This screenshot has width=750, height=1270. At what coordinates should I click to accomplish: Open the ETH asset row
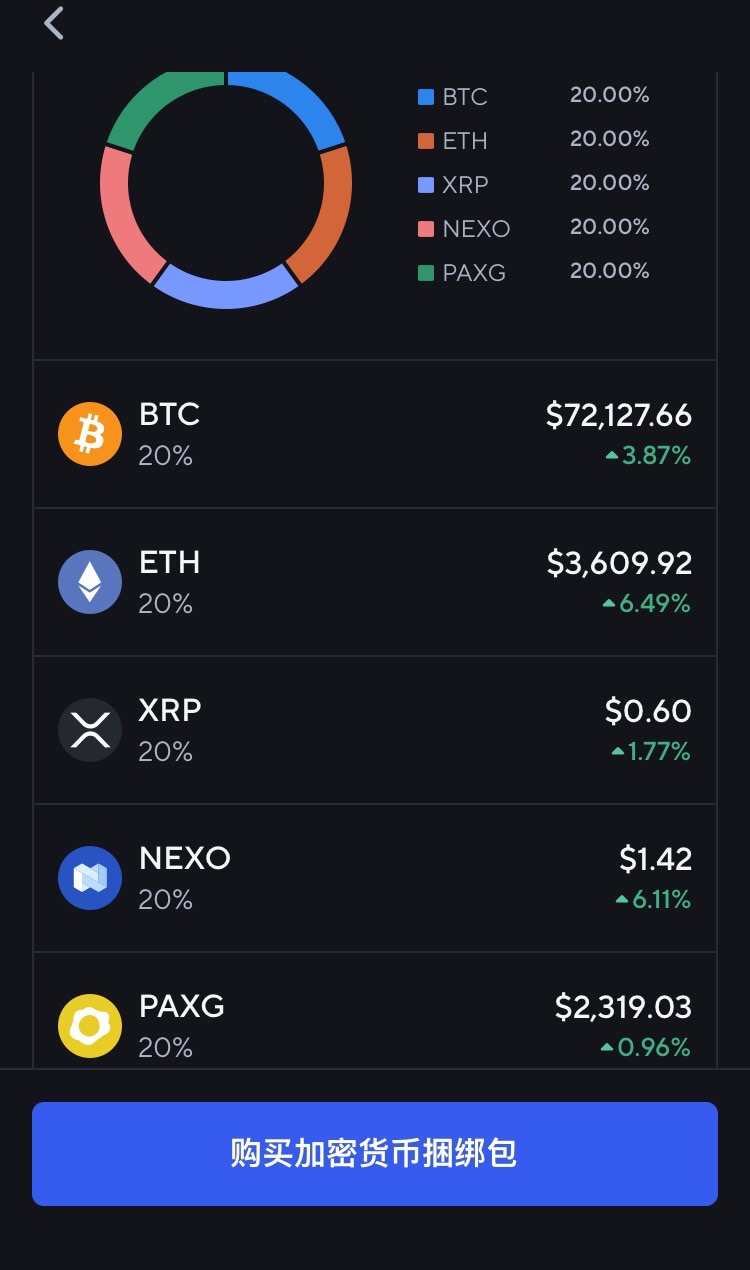tap(375, 582)
